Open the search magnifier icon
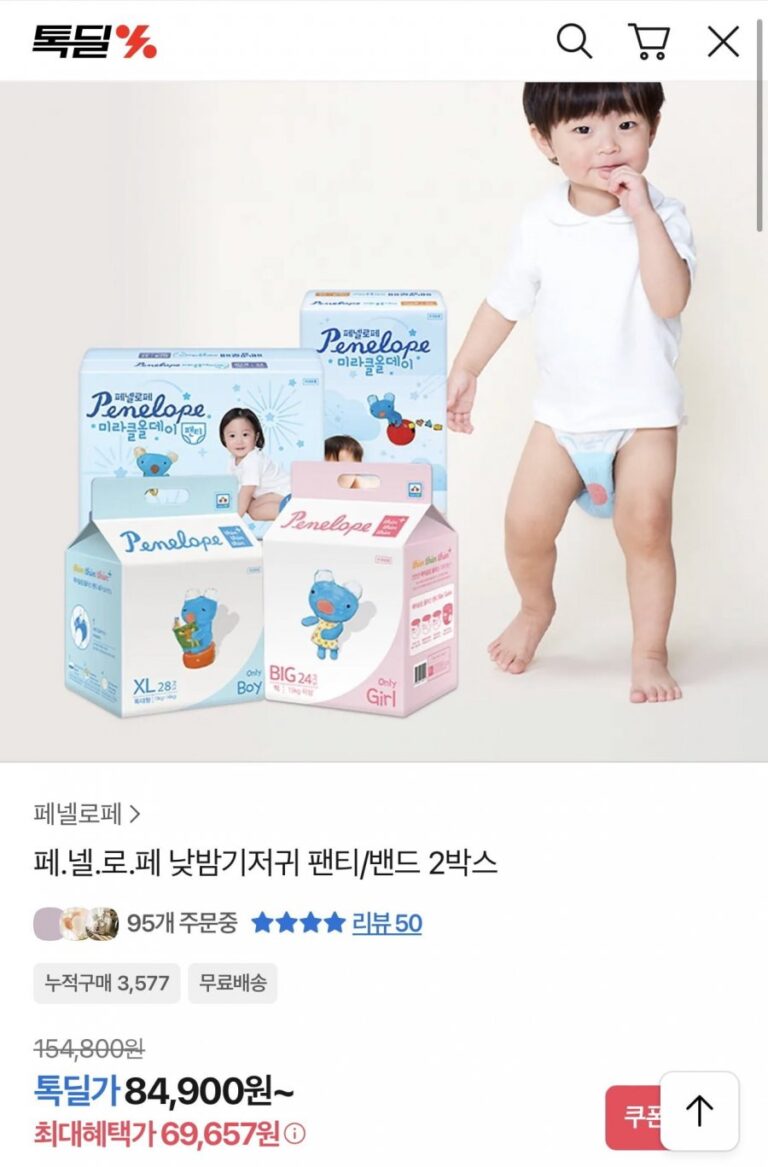 pyautogui.click(x=574, y=42)
